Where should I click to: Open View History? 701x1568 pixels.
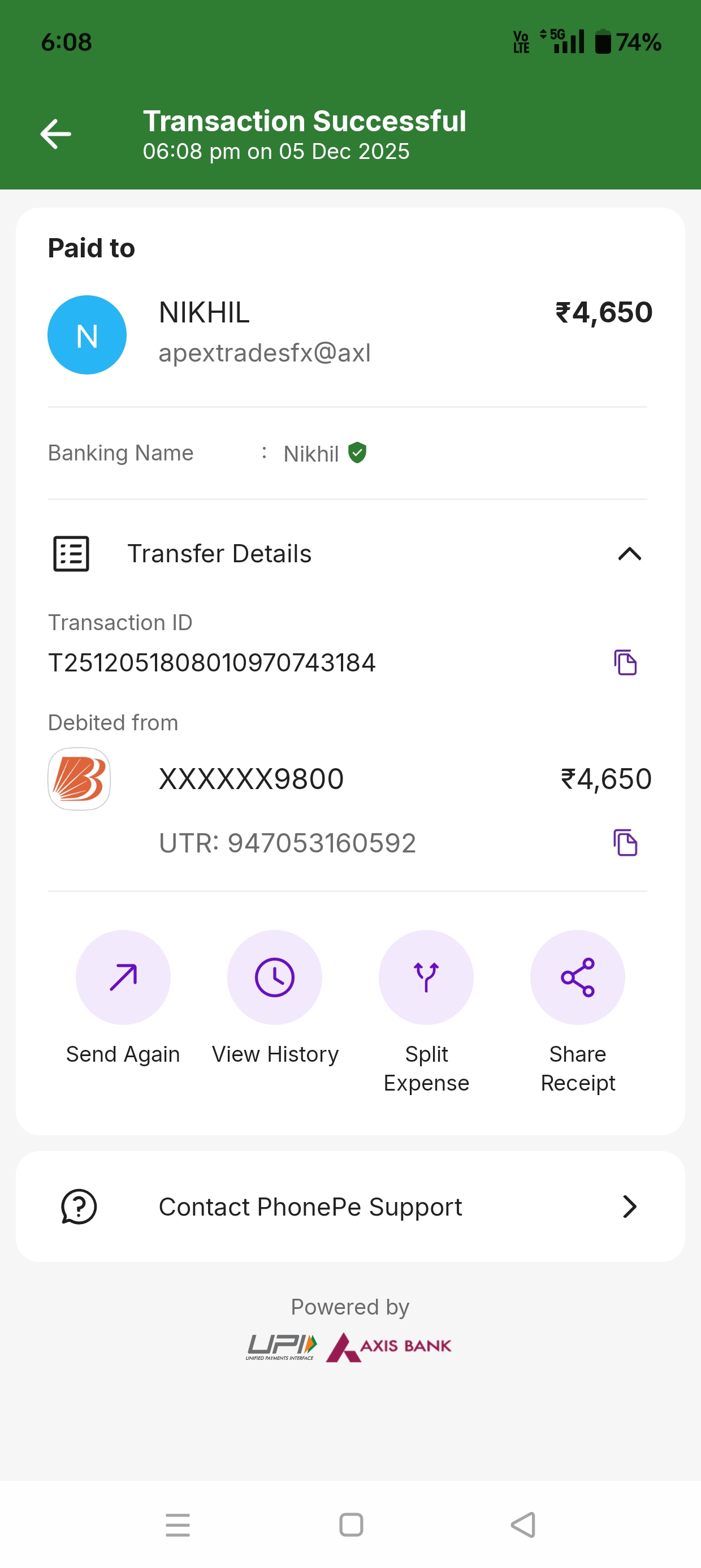[x=274, y=977]
